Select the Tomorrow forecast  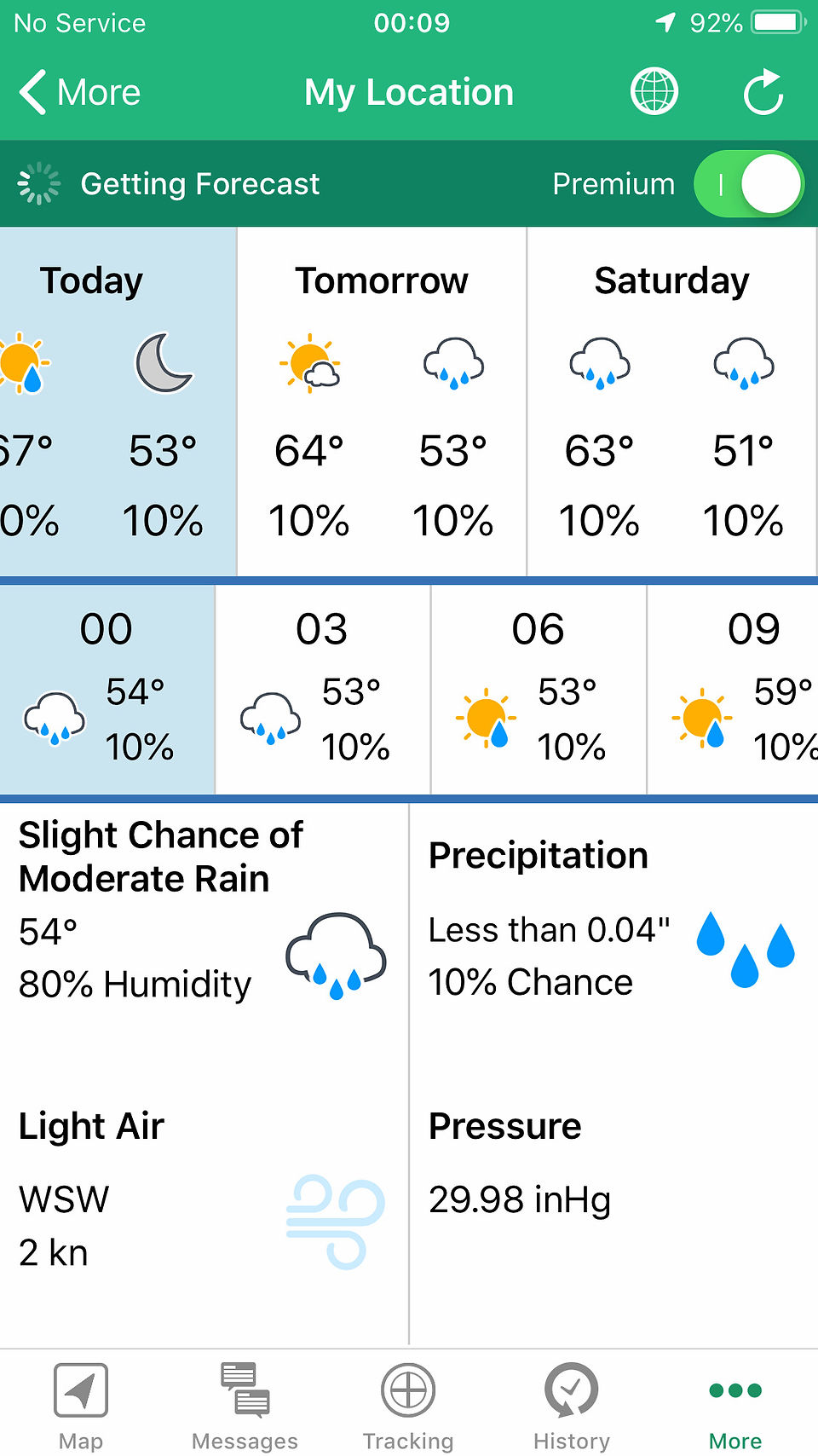point(382,401)
